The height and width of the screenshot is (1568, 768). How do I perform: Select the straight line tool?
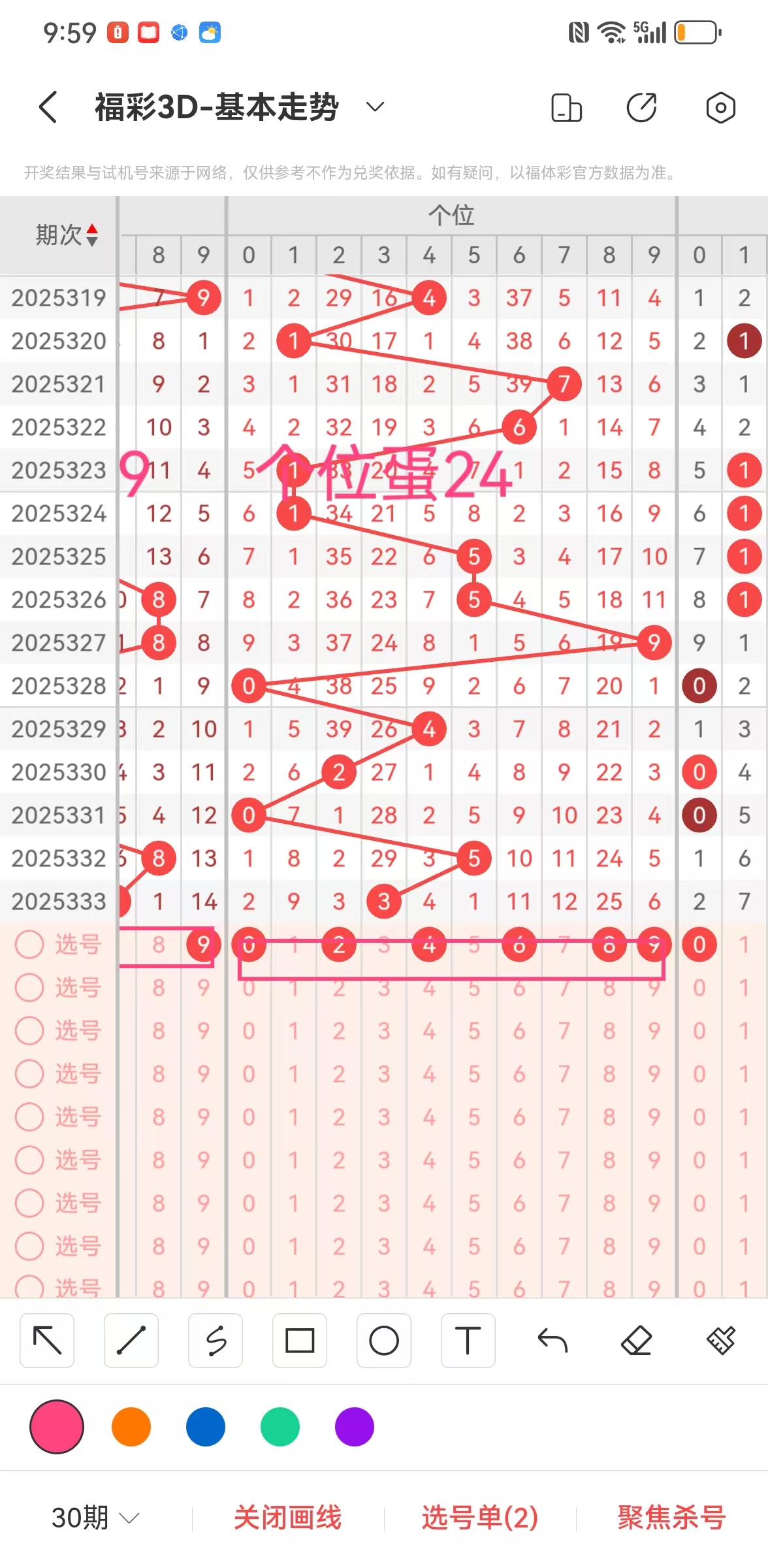[x=131, y=1341]
